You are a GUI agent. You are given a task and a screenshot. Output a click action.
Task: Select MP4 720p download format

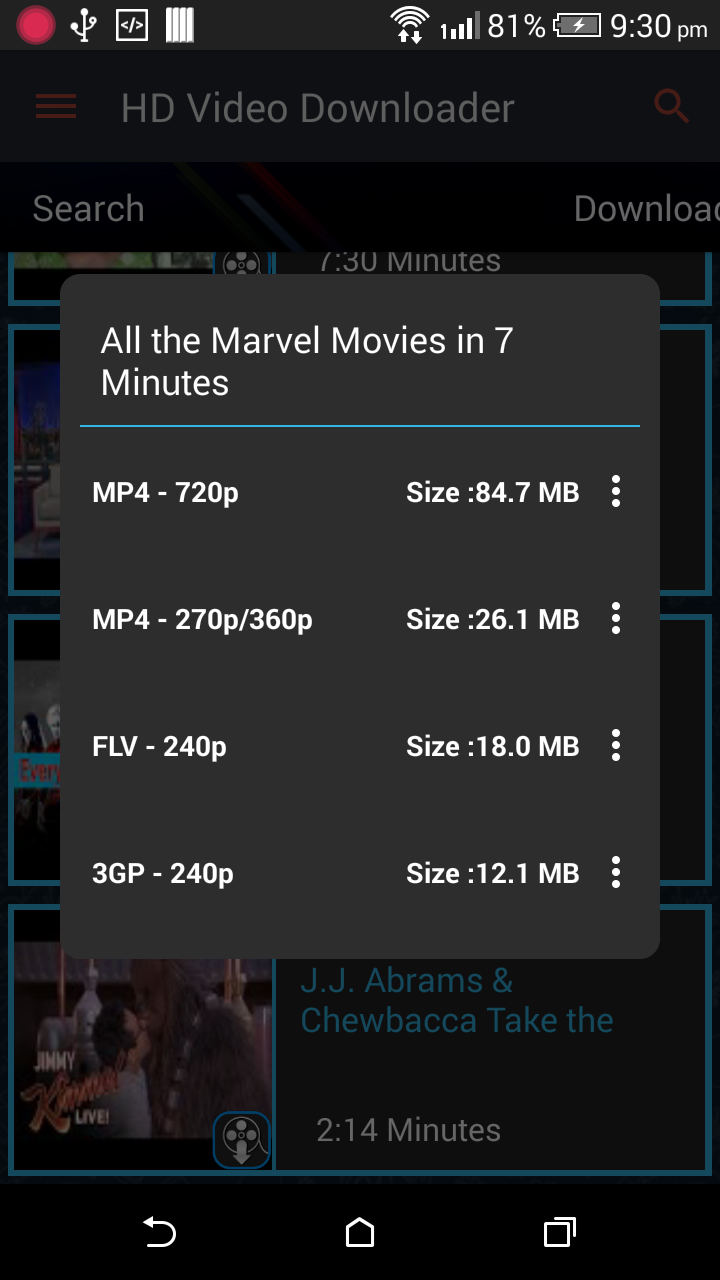pos(300,491)
